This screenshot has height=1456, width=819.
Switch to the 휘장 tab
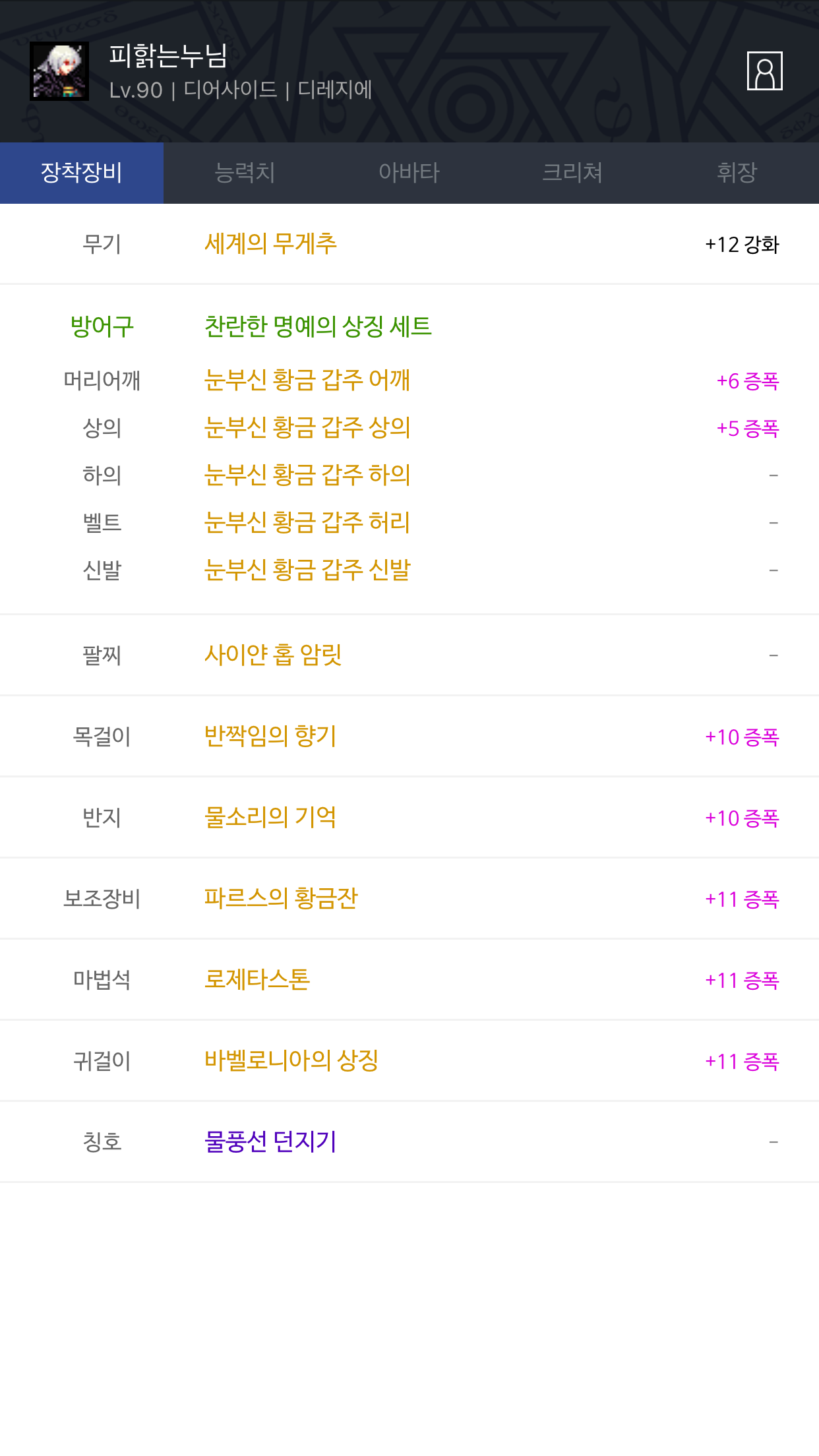pyautogui.click(x=737, y=173)
